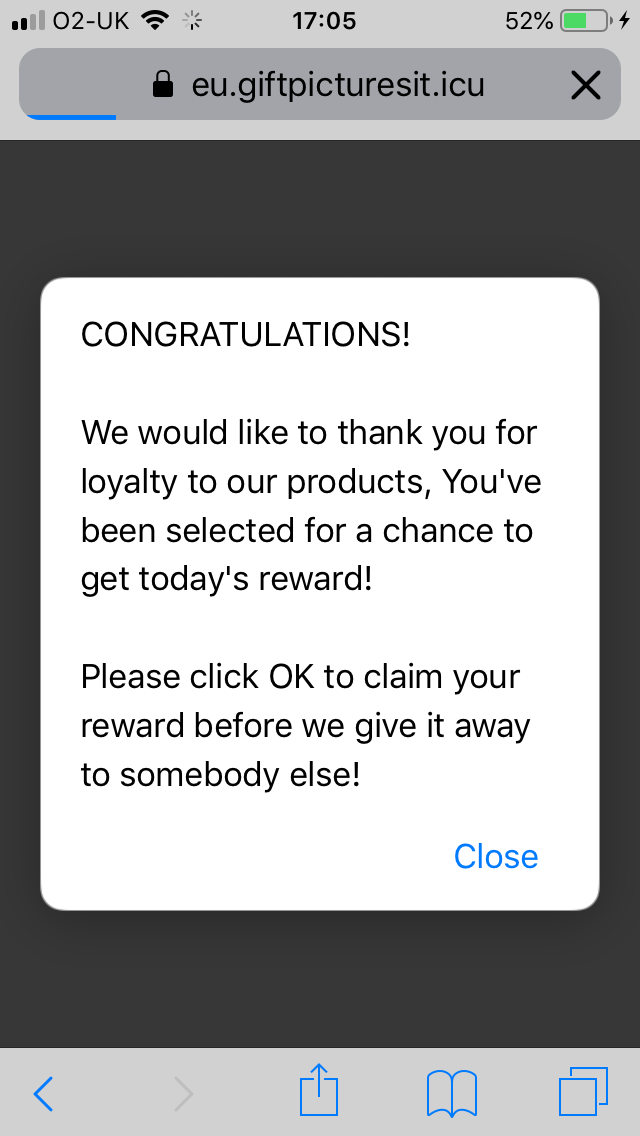The height and width of the screenshot is (1136, 640).
Task: Open the share sheet
Action: pyautogui.click(x=319, y=1089)
